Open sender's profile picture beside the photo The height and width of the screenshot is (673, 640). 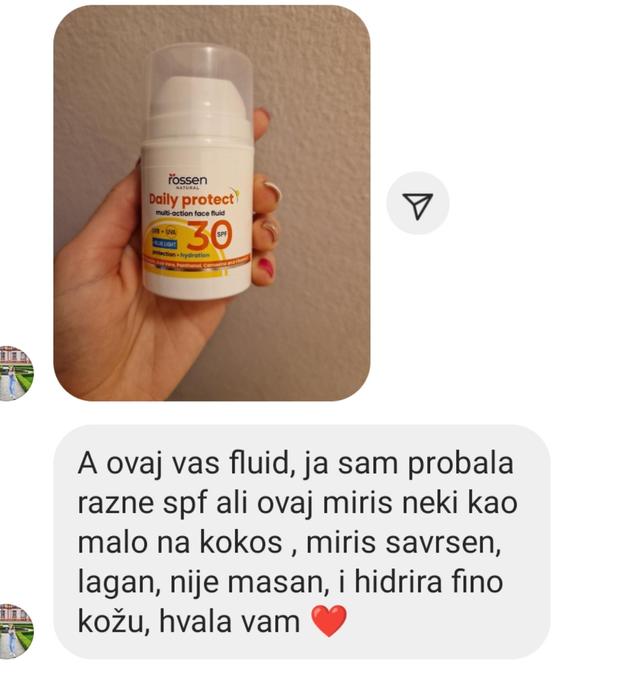[x=17, y=374]
